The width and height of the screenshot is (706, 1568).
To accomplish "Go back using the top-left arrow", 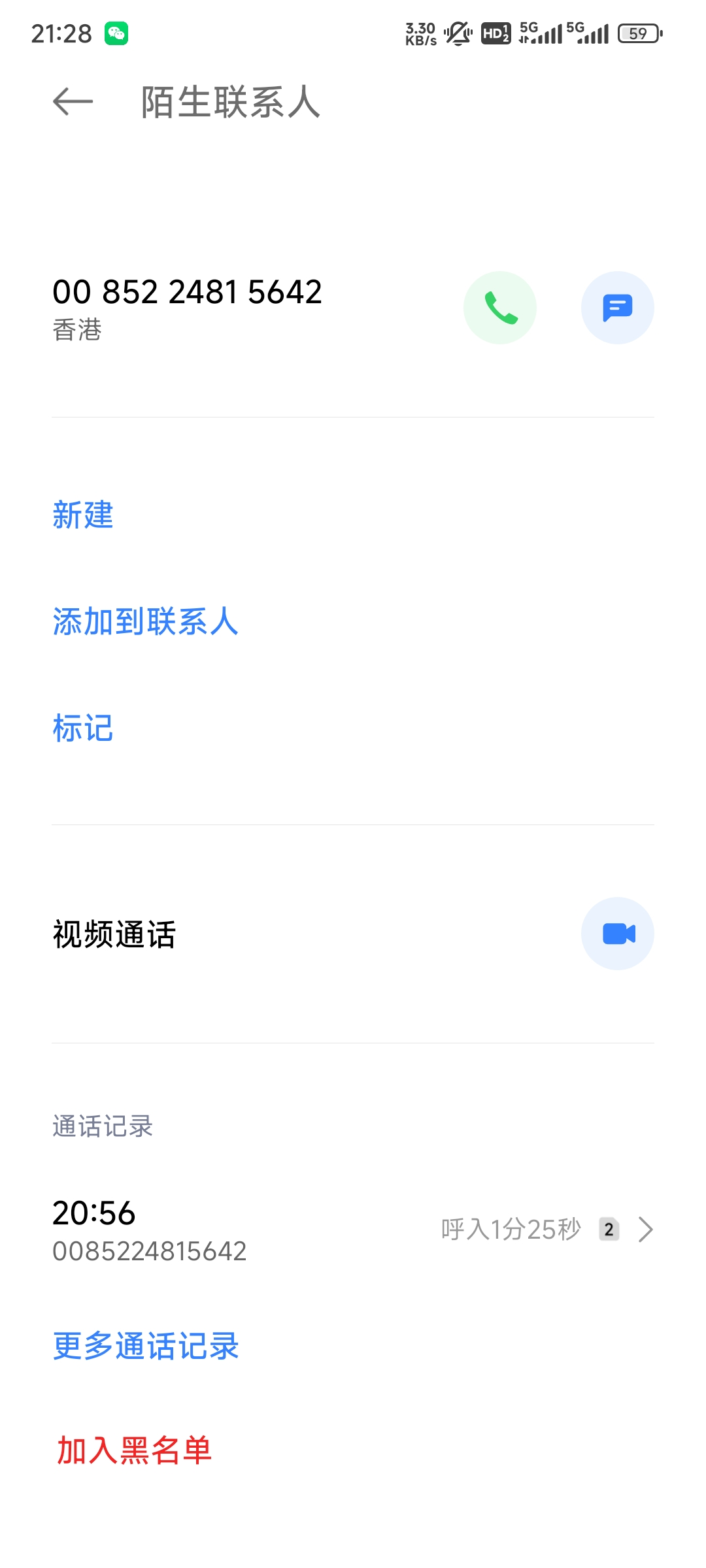I will click(x=73, y=102).
